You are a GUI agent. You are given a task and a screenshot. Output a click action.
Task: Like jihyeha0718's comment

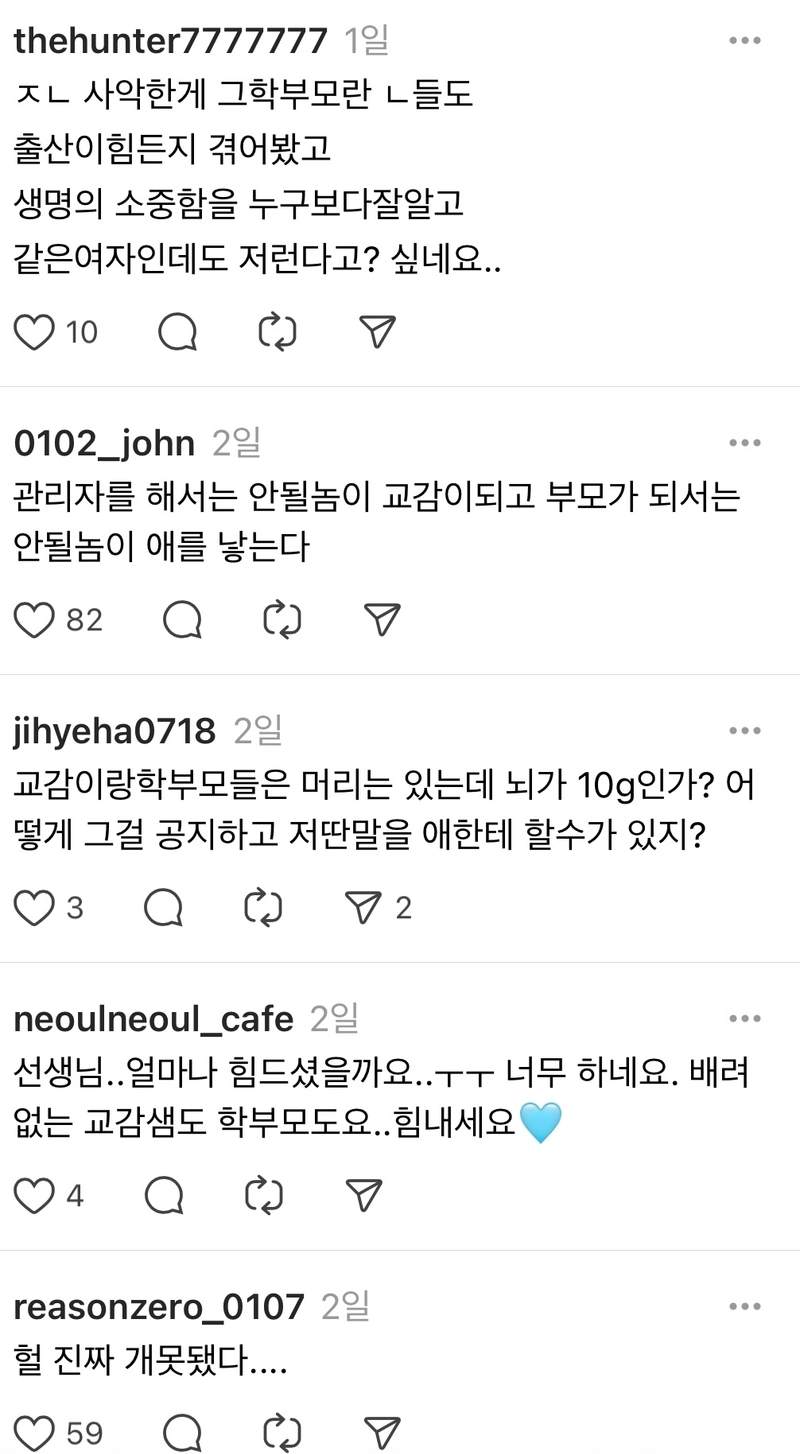[x=34, y=908]
